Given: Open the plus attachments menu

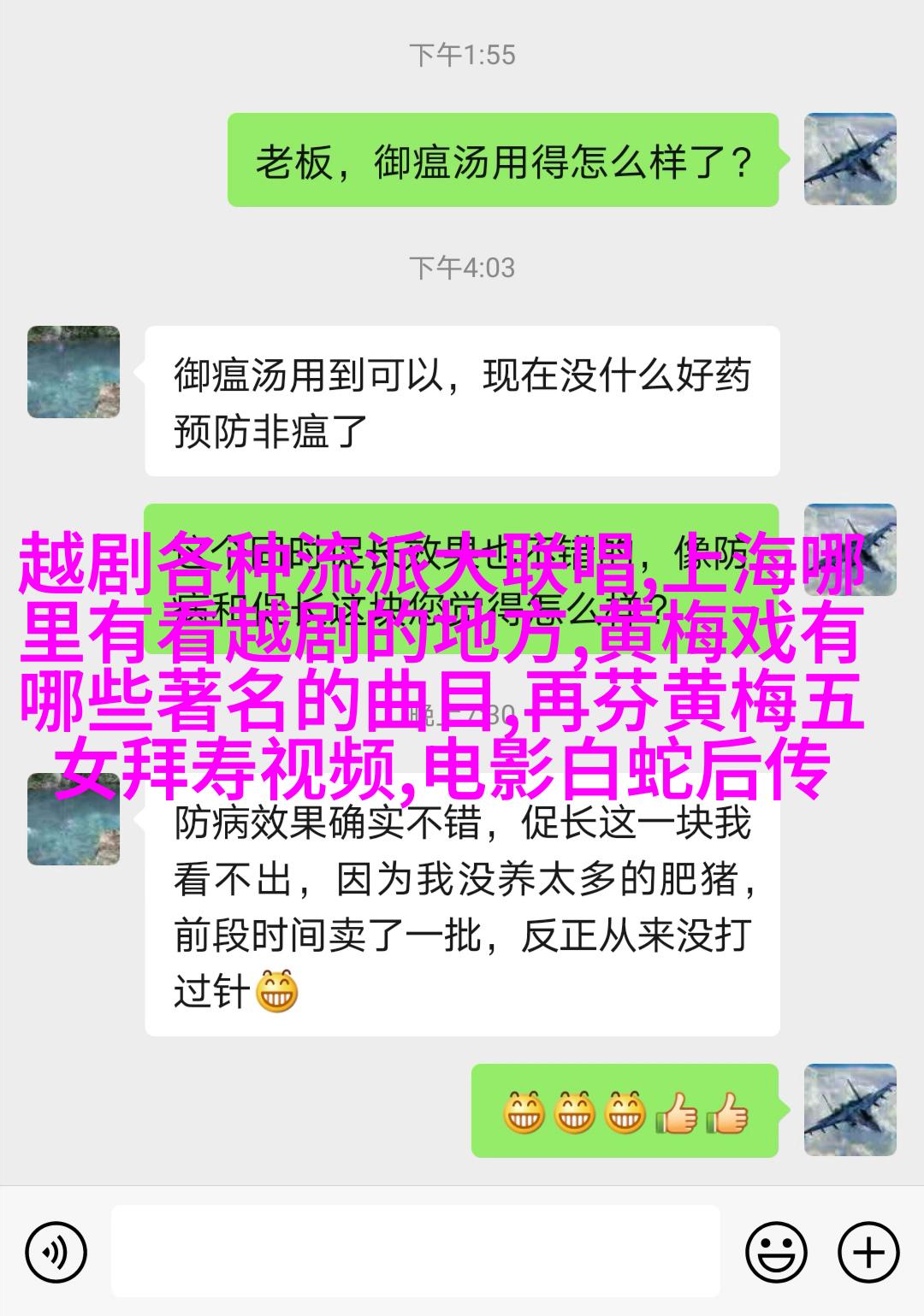Looking at the screenshot, I should click(868, 1253).
